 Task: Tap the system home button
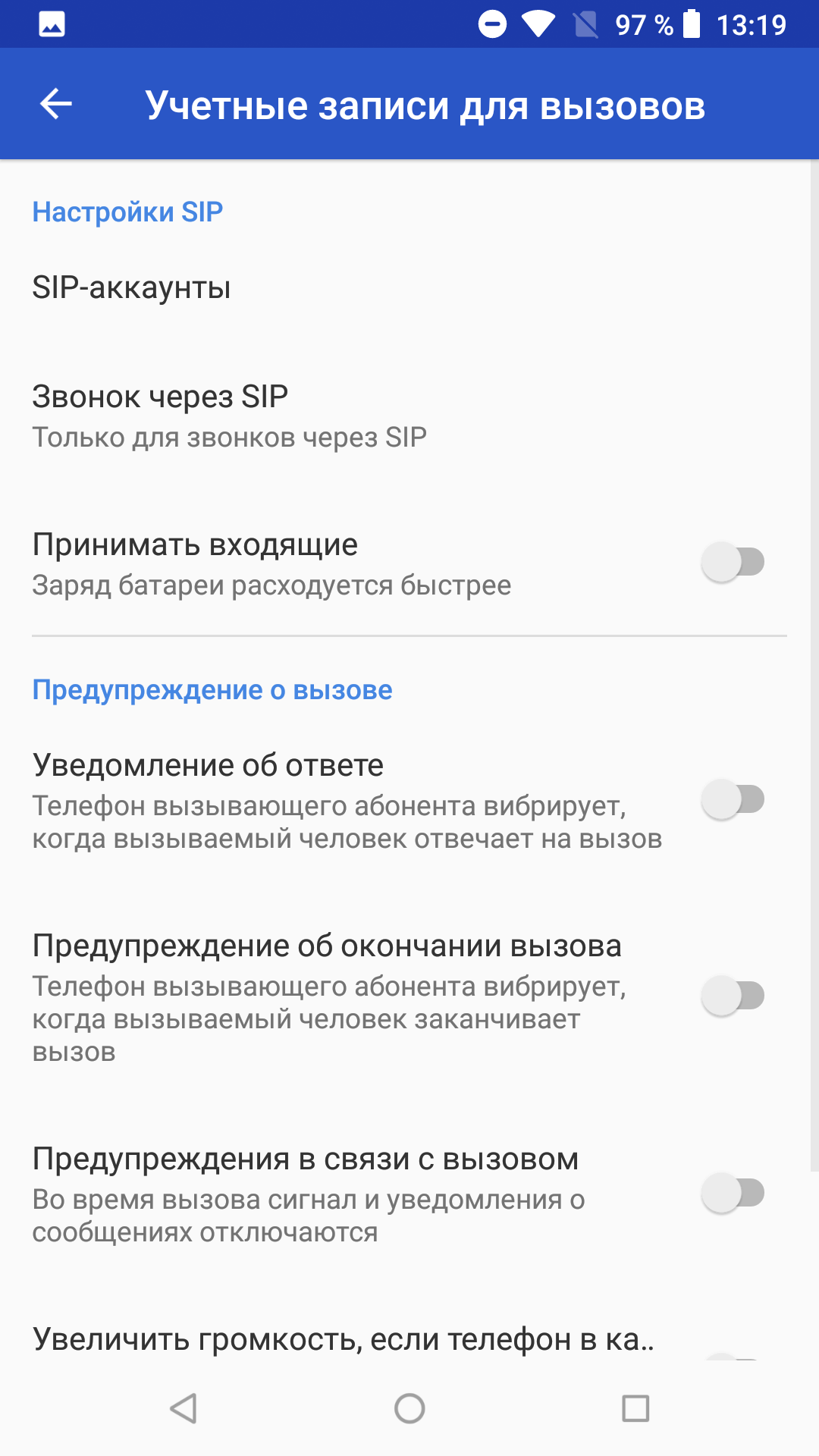pos(409,1409)
